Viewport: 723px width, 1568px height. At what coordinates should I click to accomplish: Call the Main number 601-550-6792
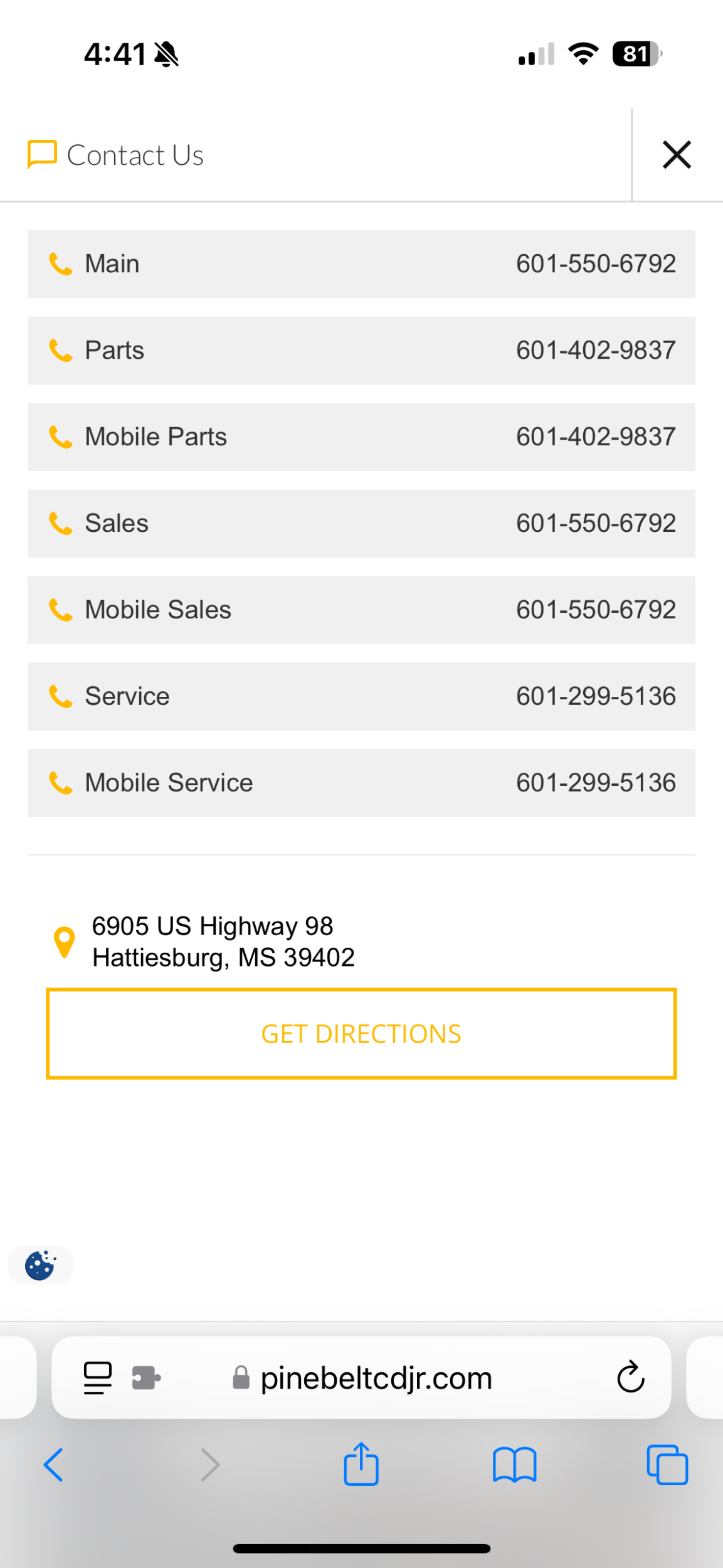361,264
